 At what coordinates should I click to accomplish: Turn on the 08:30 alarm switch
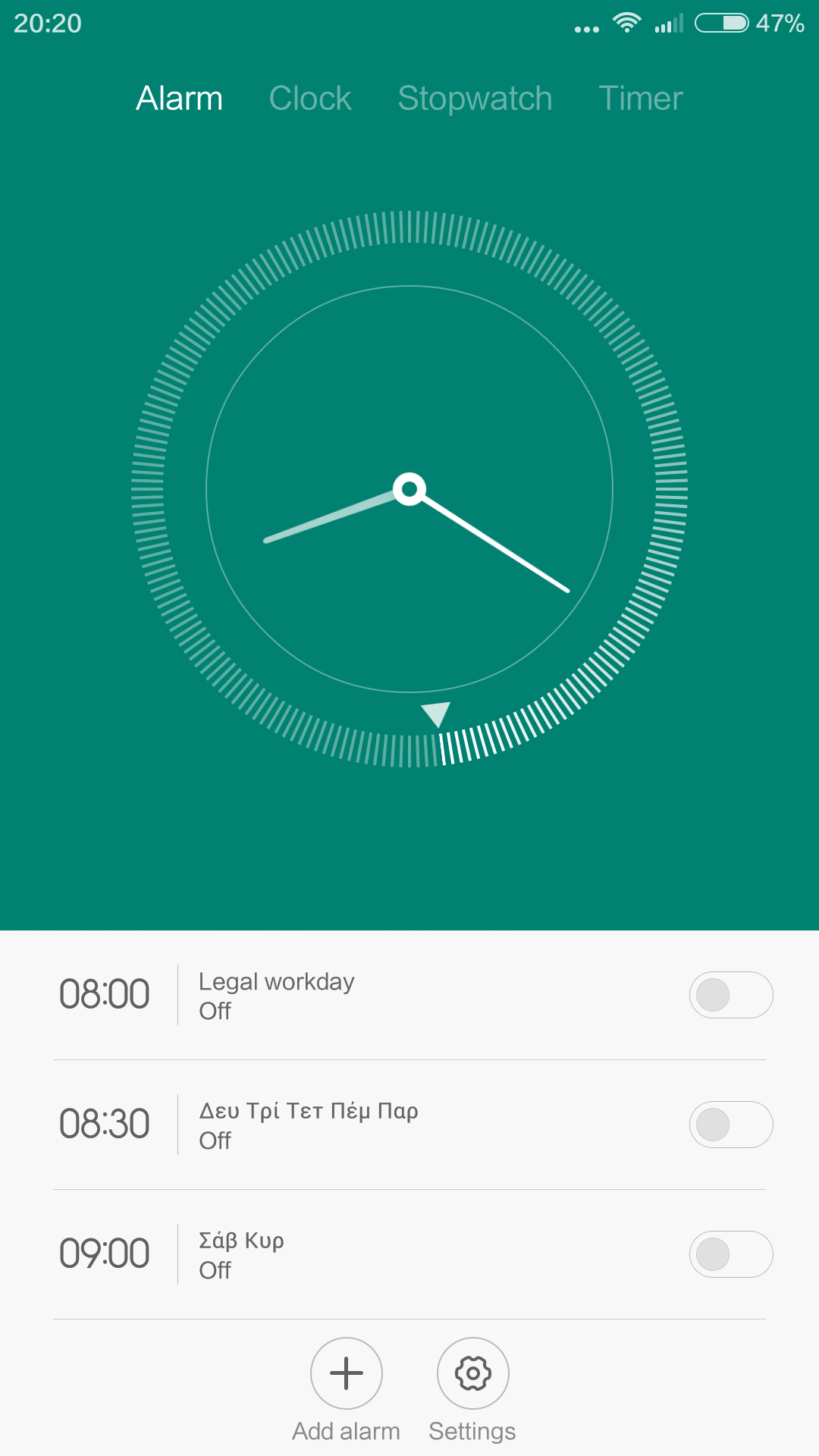731,1125
